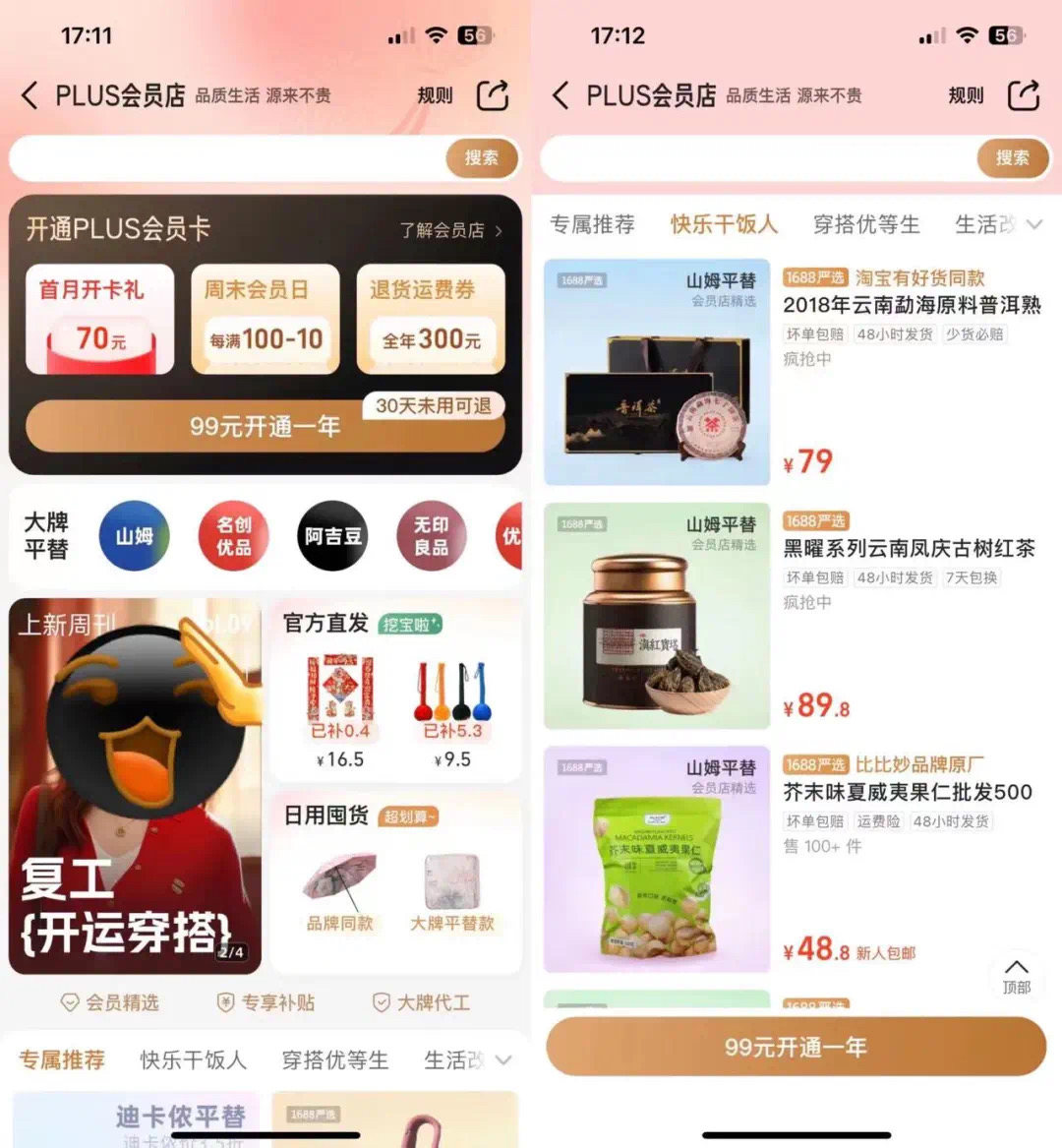The width and height of the screenshot is (1062, 1148).
Task: Open the 周末会员日 每满100-10 card
Action: click(265, 319)
